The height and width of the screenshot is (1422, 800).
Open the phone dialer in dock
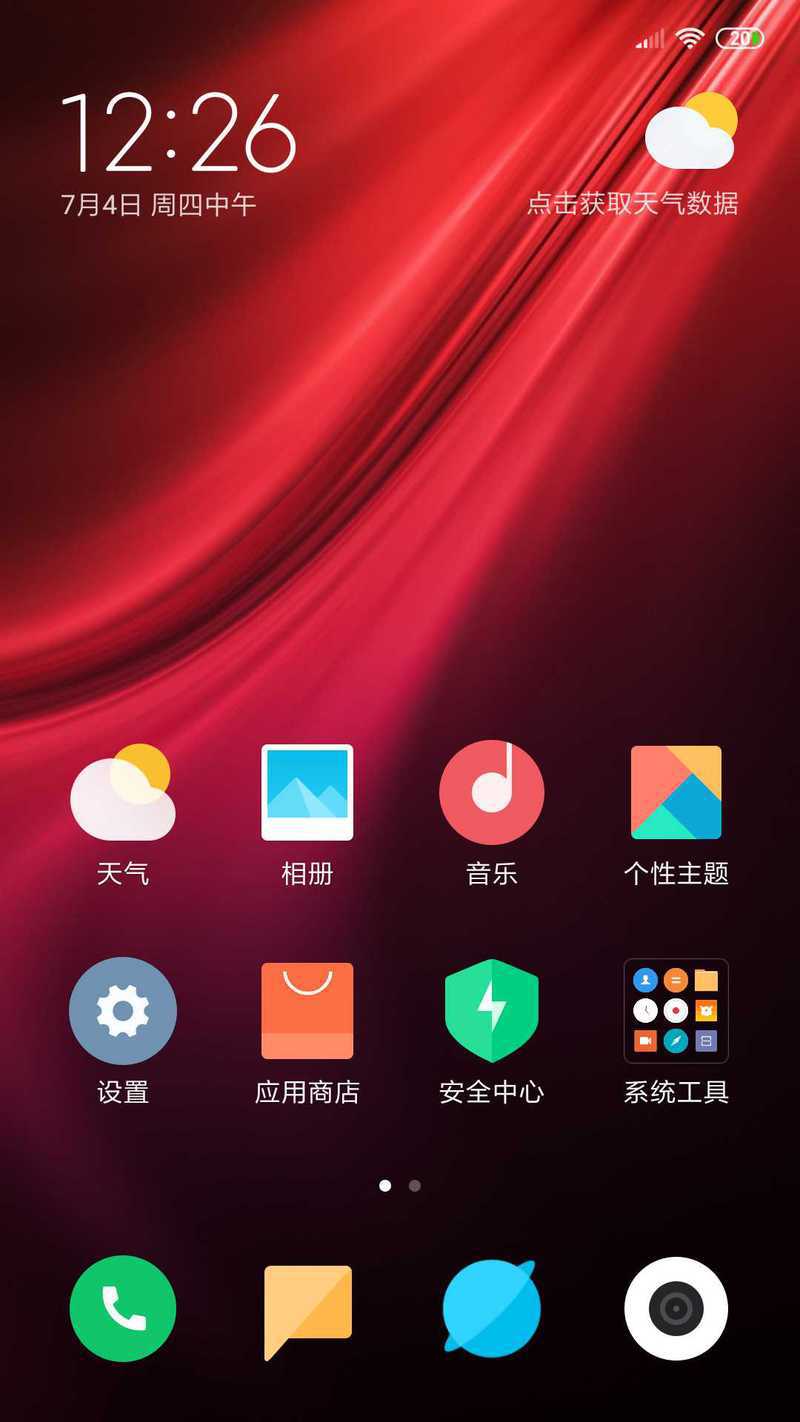point(123,1308)
